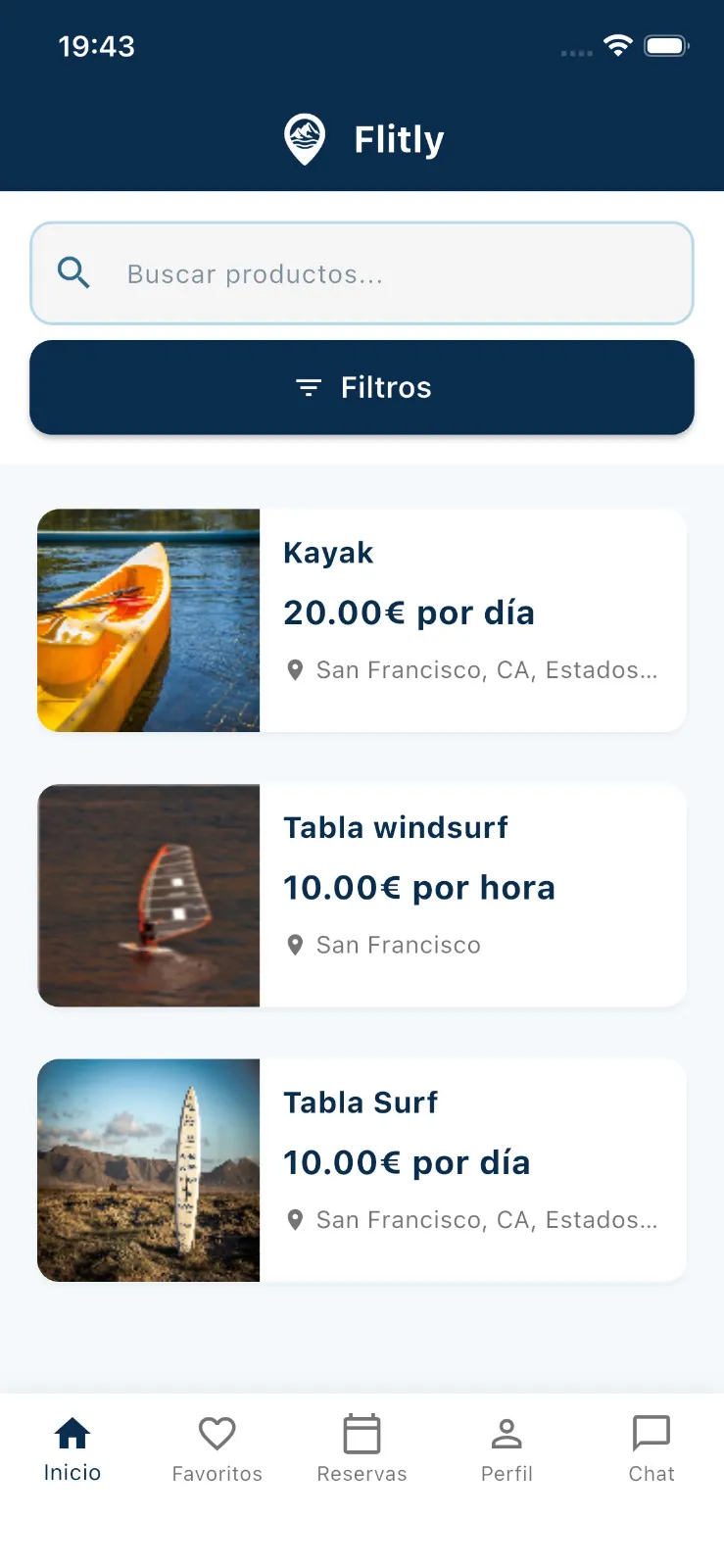724x1568 pixels.
Task: Open the Inicio home icon
Action: 72,1434
